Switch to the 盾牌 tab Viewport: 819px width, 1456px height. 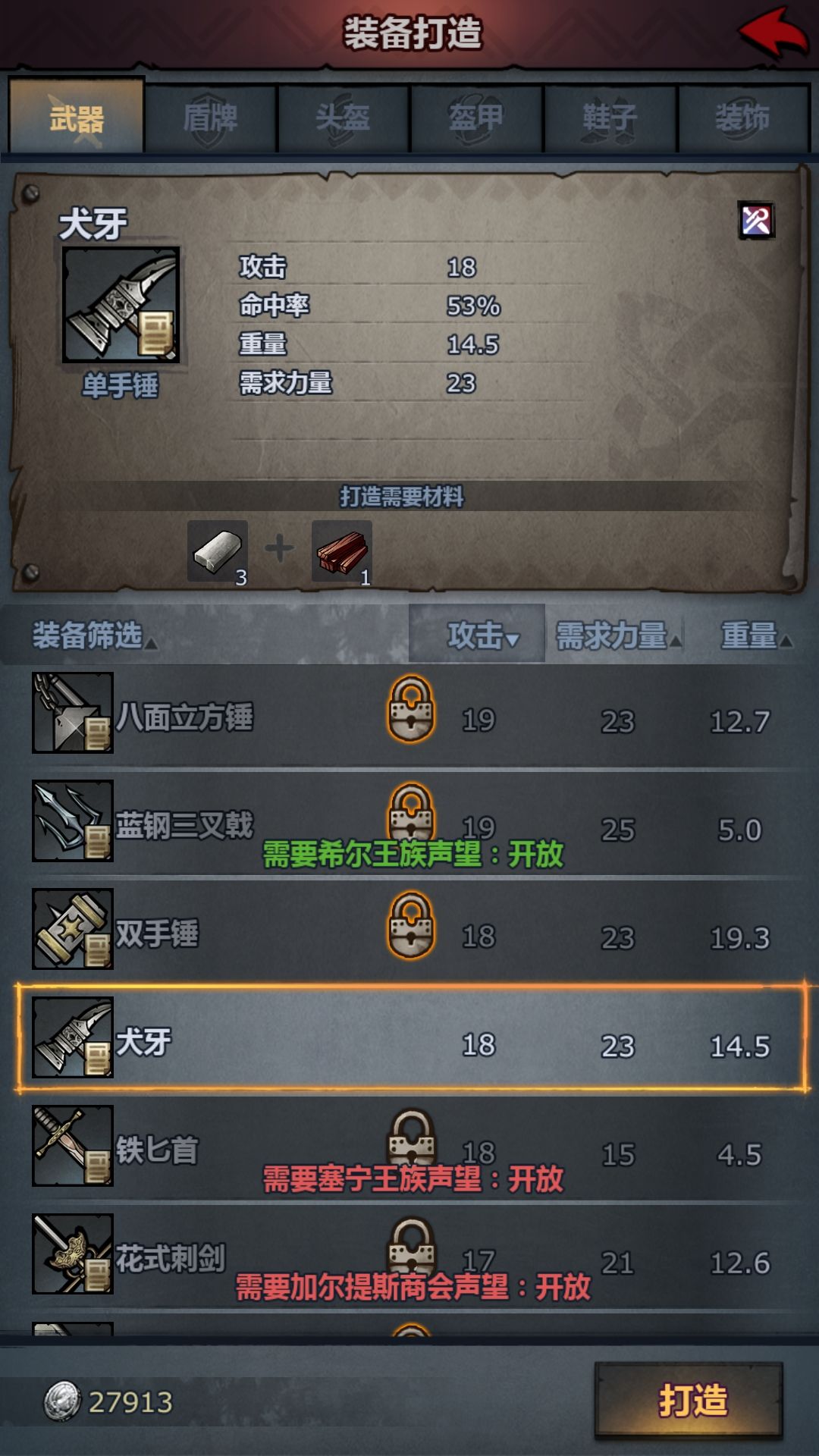tap(210, 118)
